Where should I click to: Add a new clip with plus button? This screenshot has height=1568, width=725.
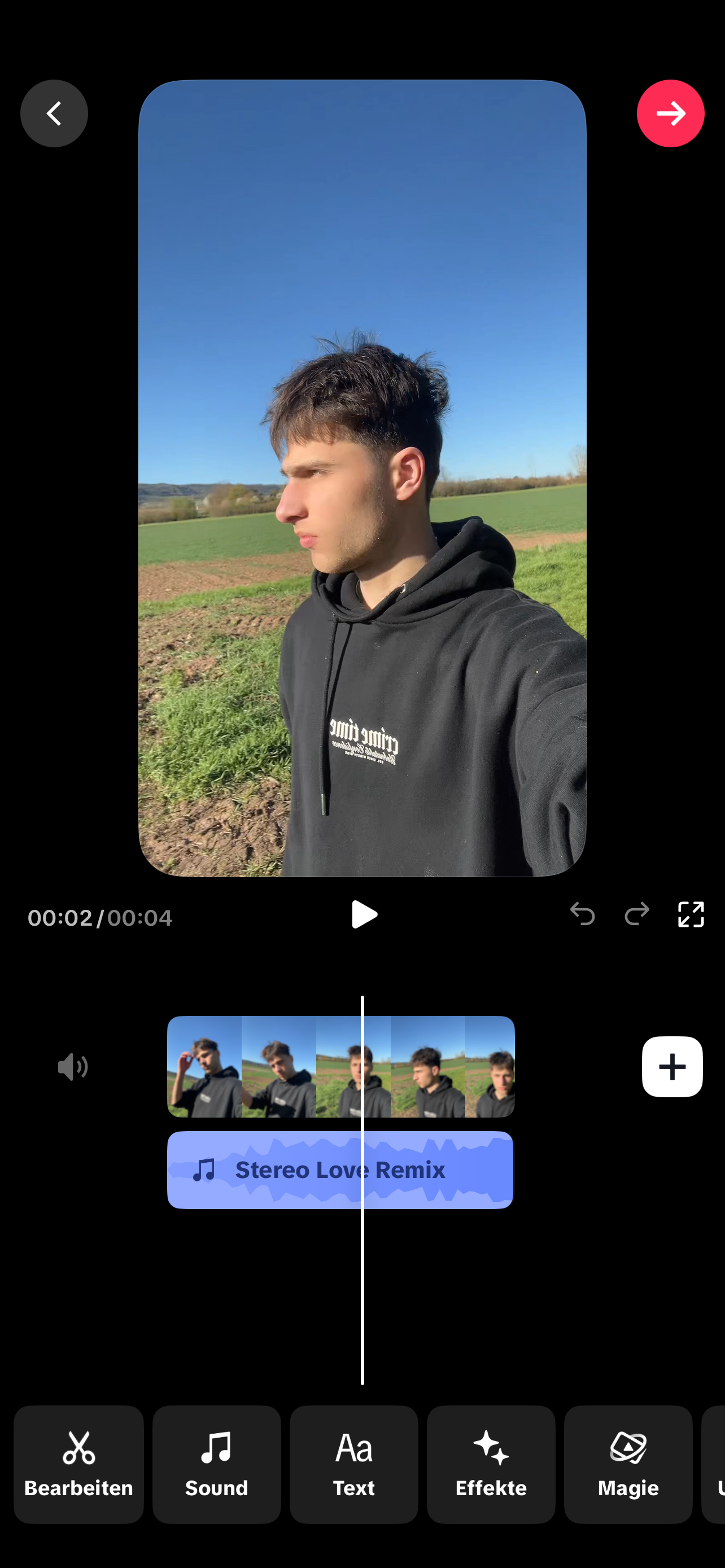coord(672,1066)
